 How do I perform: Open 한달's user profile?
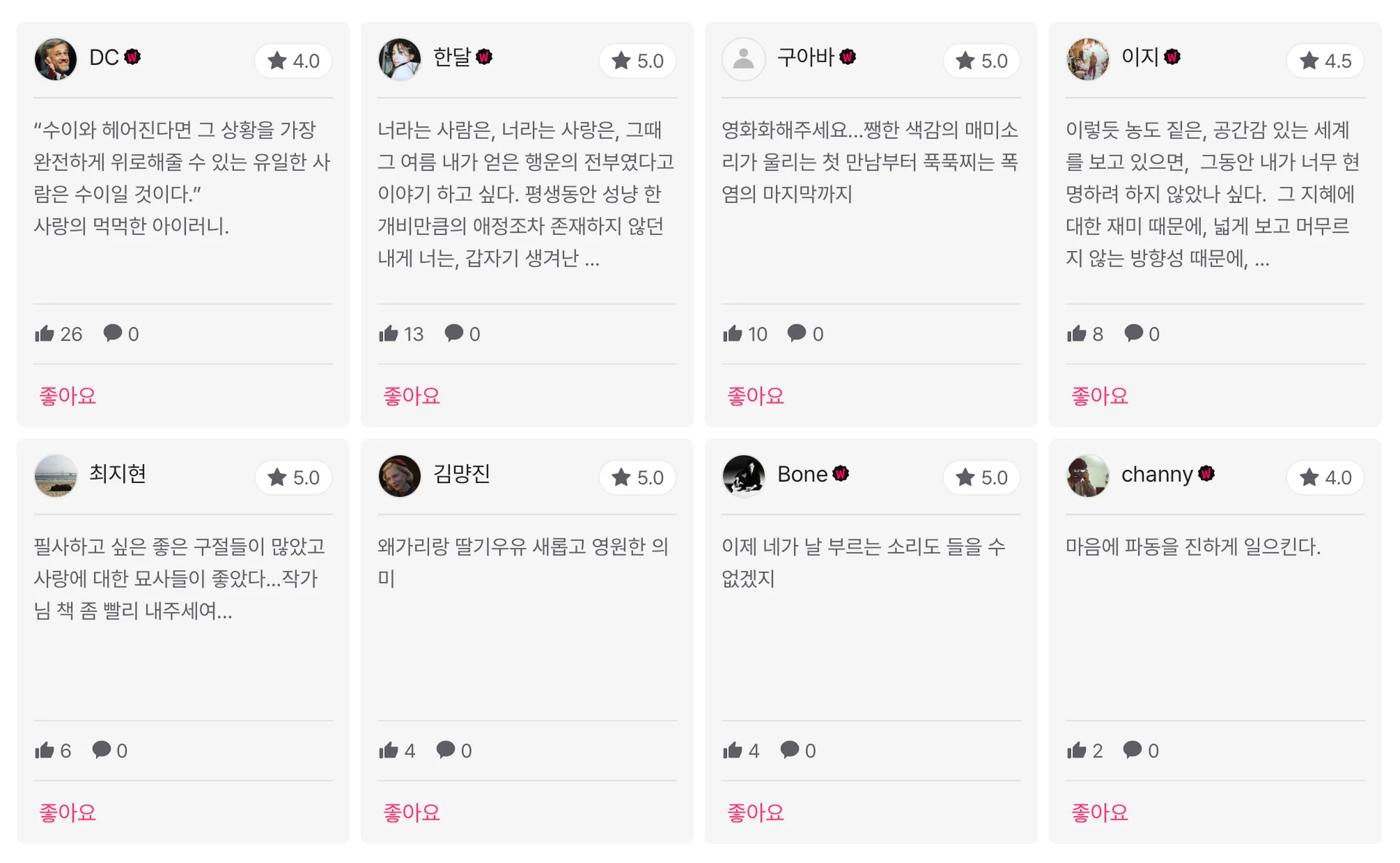point(452,57)
